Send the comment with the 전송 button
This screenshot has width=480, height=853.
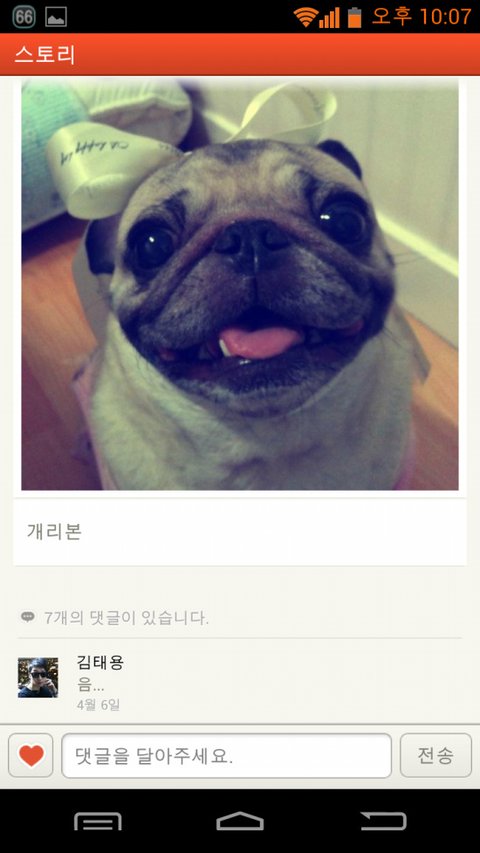click(436, 755)
